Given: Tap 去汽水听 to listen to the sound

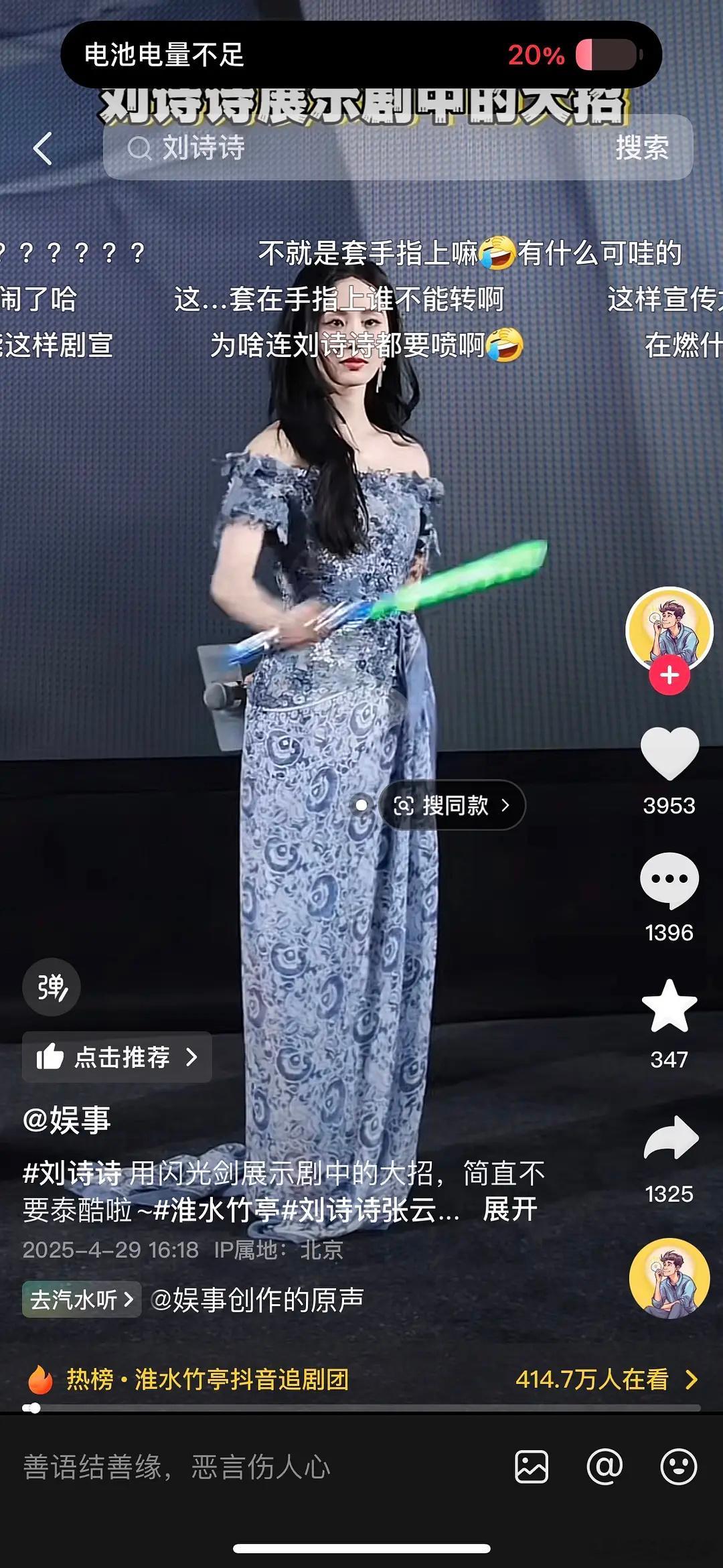Looking at the screenshot, I should 82,1299.
